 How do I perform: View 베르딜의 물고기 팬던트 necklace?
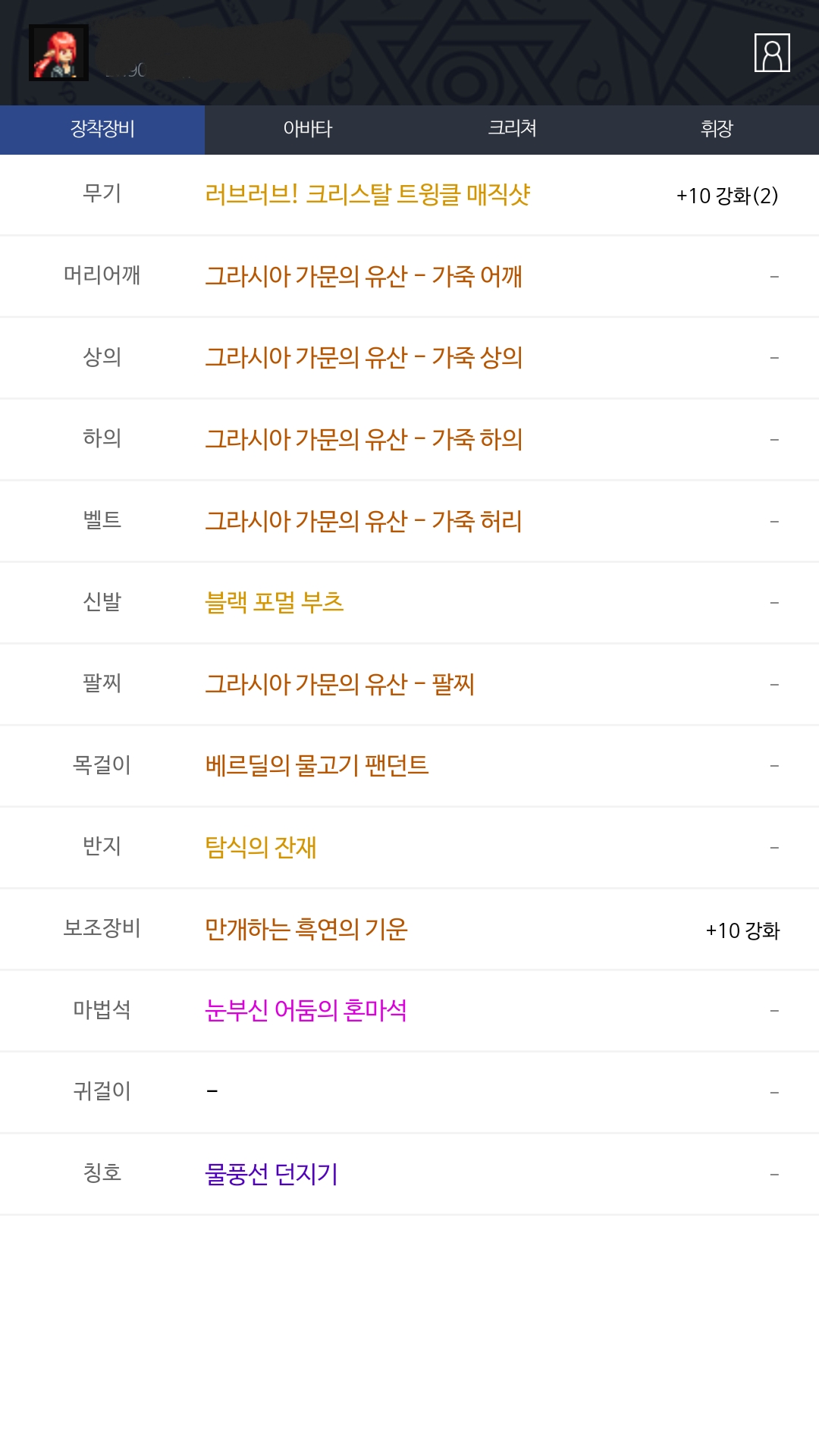(316, 765)
